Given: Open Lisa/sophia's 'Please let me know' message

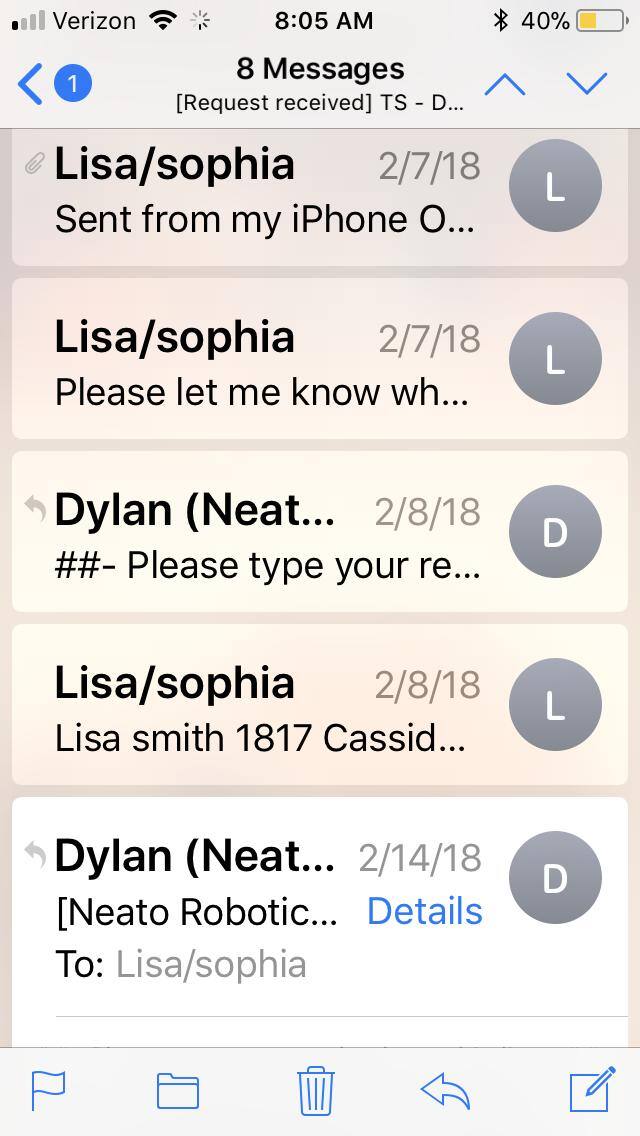Looking at the screenshot, I should pyautogui.click(x=265, y=365).
